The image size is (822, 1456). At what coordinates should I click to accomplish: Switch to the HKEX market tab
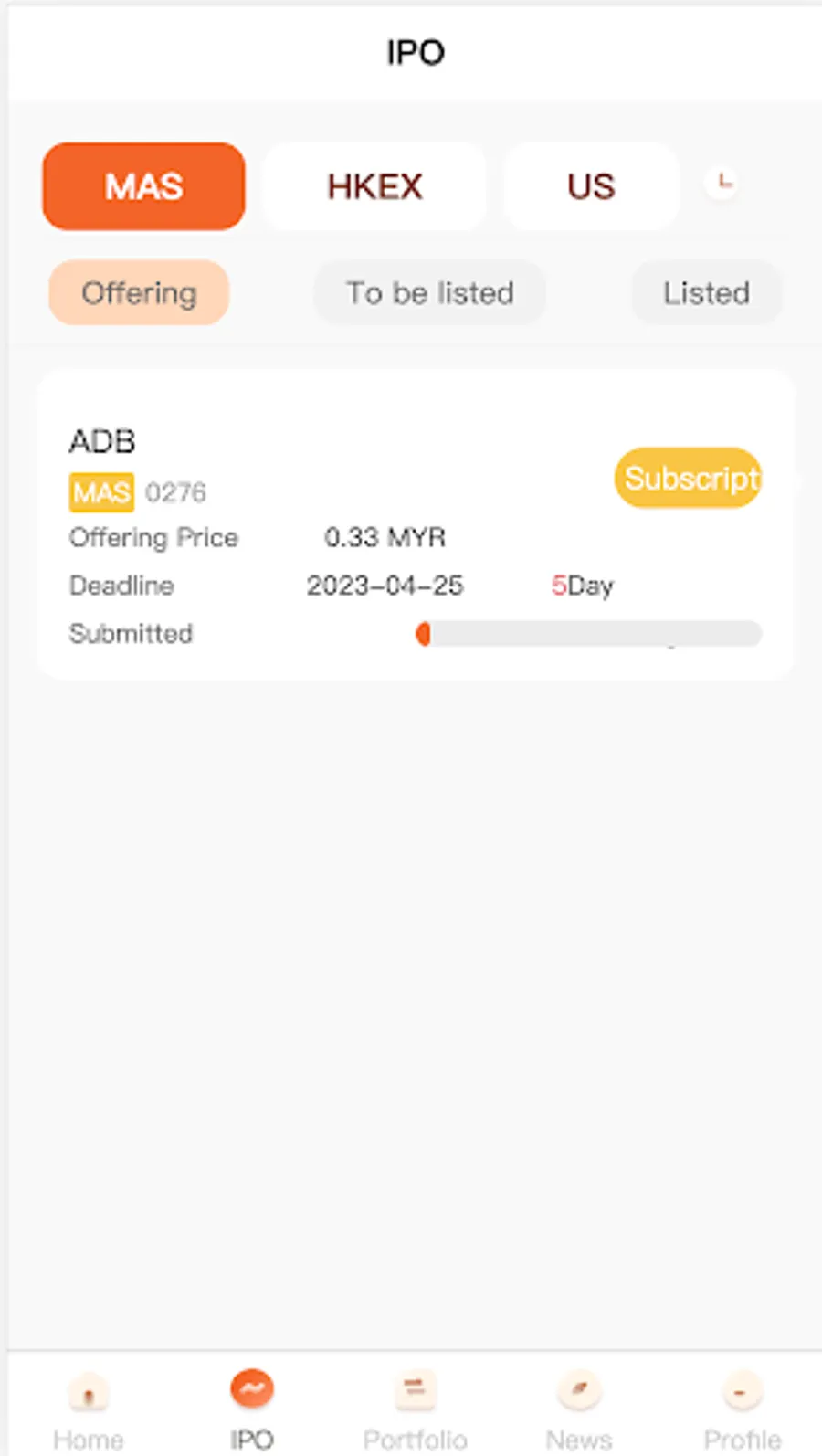pyautogui.click(x=374, y=186)
